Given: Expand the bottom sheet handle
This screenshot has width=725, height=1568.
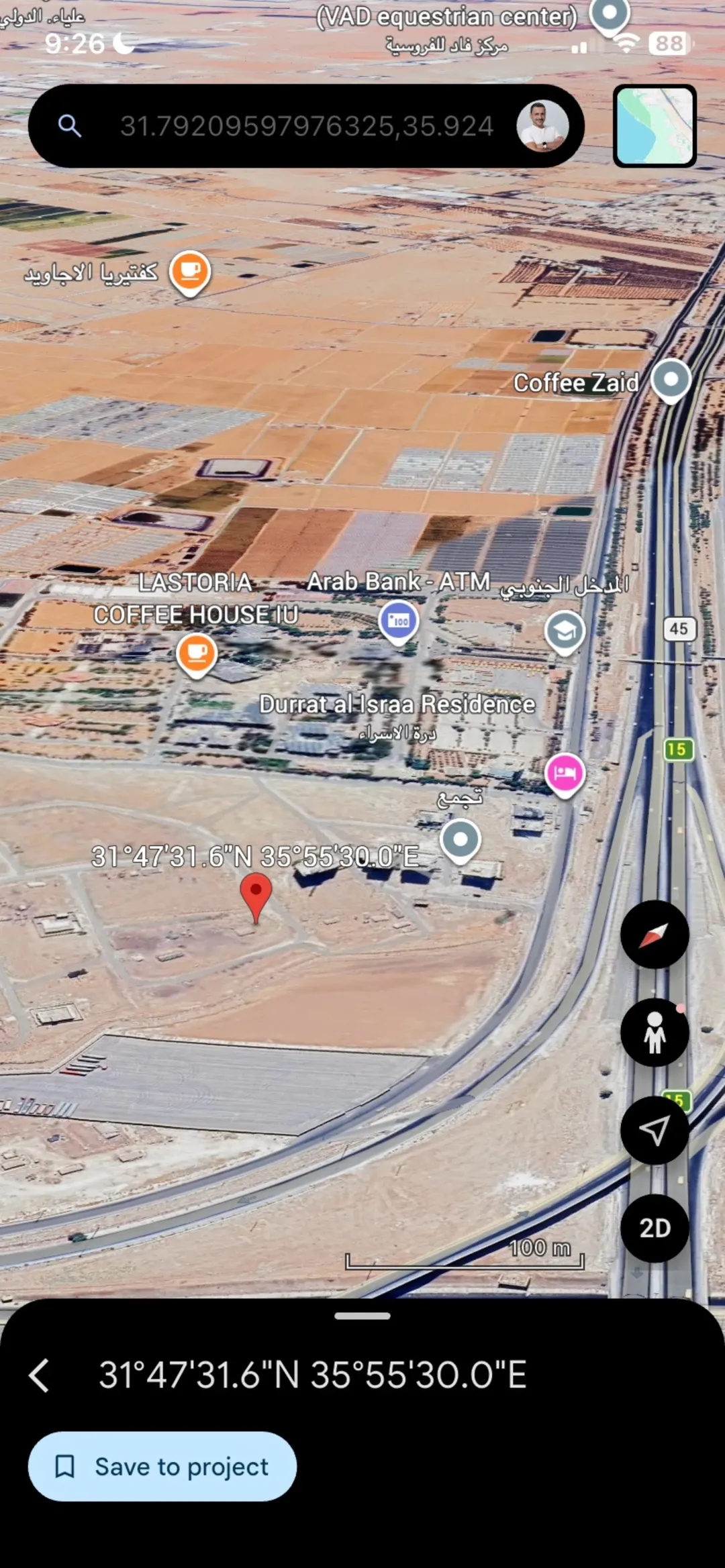Looking at the screenshot, I should 362,1316.
